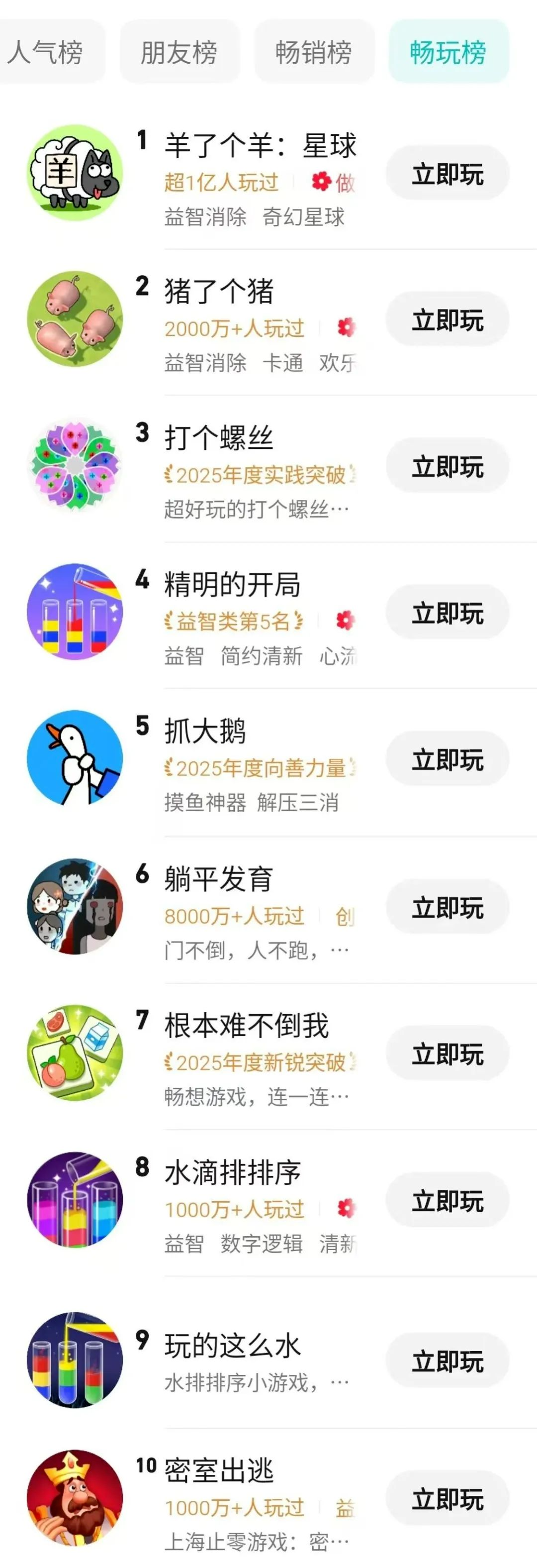Image resolution: width=537 pixels, height=1568 pixels.
Task: Play 抓大鹅 now using 立即玩
Action: coord(447,760)
